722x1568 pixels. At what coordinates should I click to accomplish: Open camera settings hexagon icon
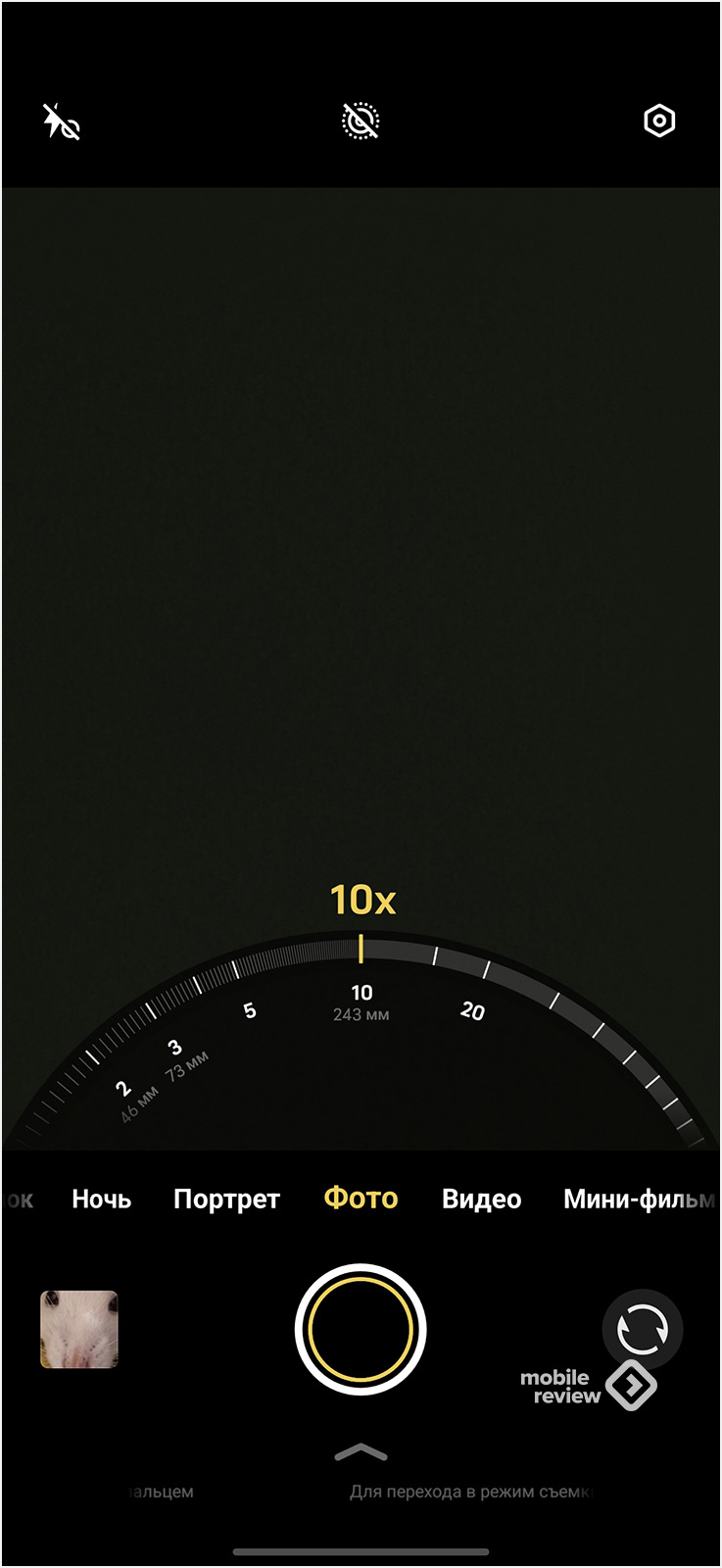pos(659,122)
